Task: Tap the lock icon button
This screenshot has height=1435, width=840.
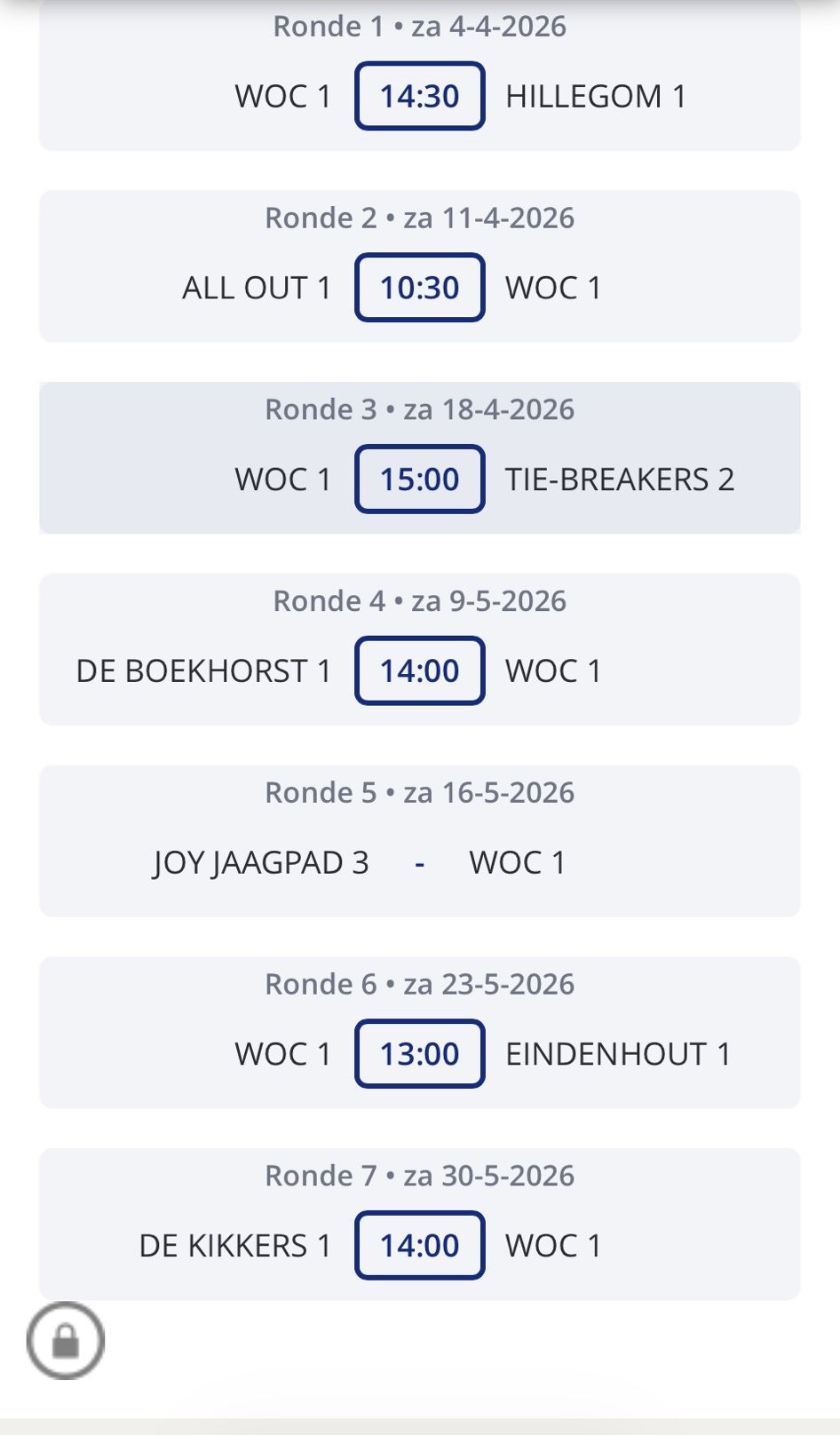Action: click(x=66, y=1340)
